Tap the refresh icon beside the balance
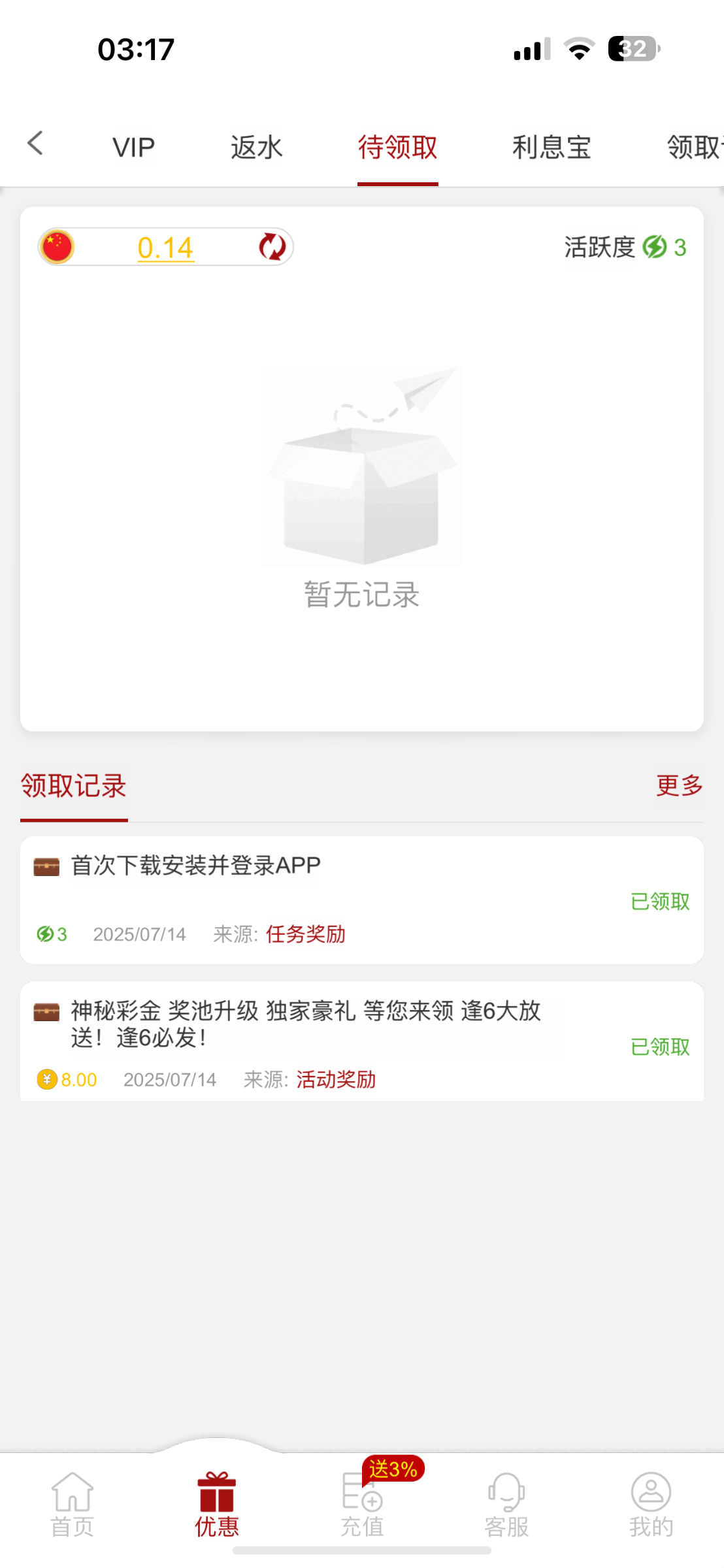This screenshot has width=724, height=1568. click(x=271, y=247)
